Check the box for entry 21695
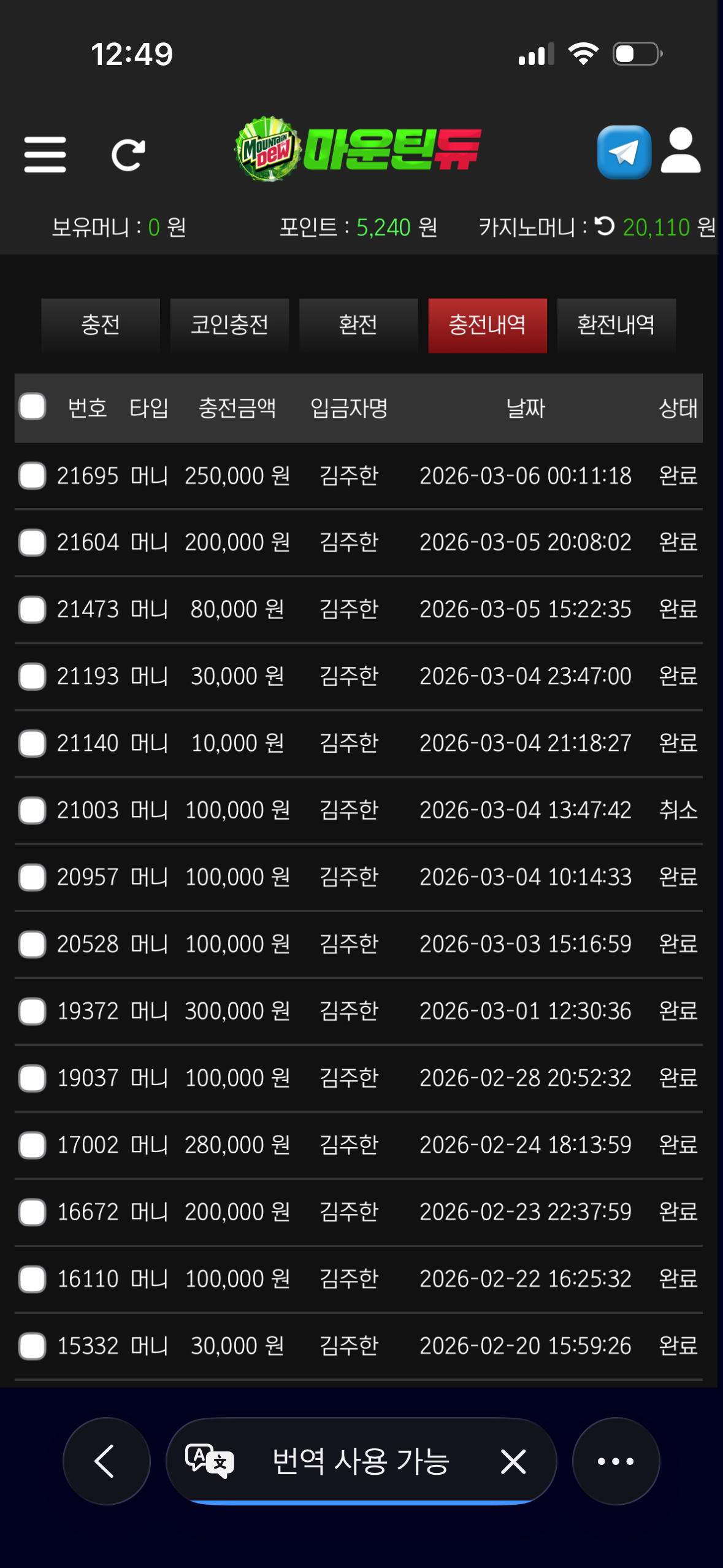The height and width of the screenshot is (1568, 723). (x=33, y=476)
